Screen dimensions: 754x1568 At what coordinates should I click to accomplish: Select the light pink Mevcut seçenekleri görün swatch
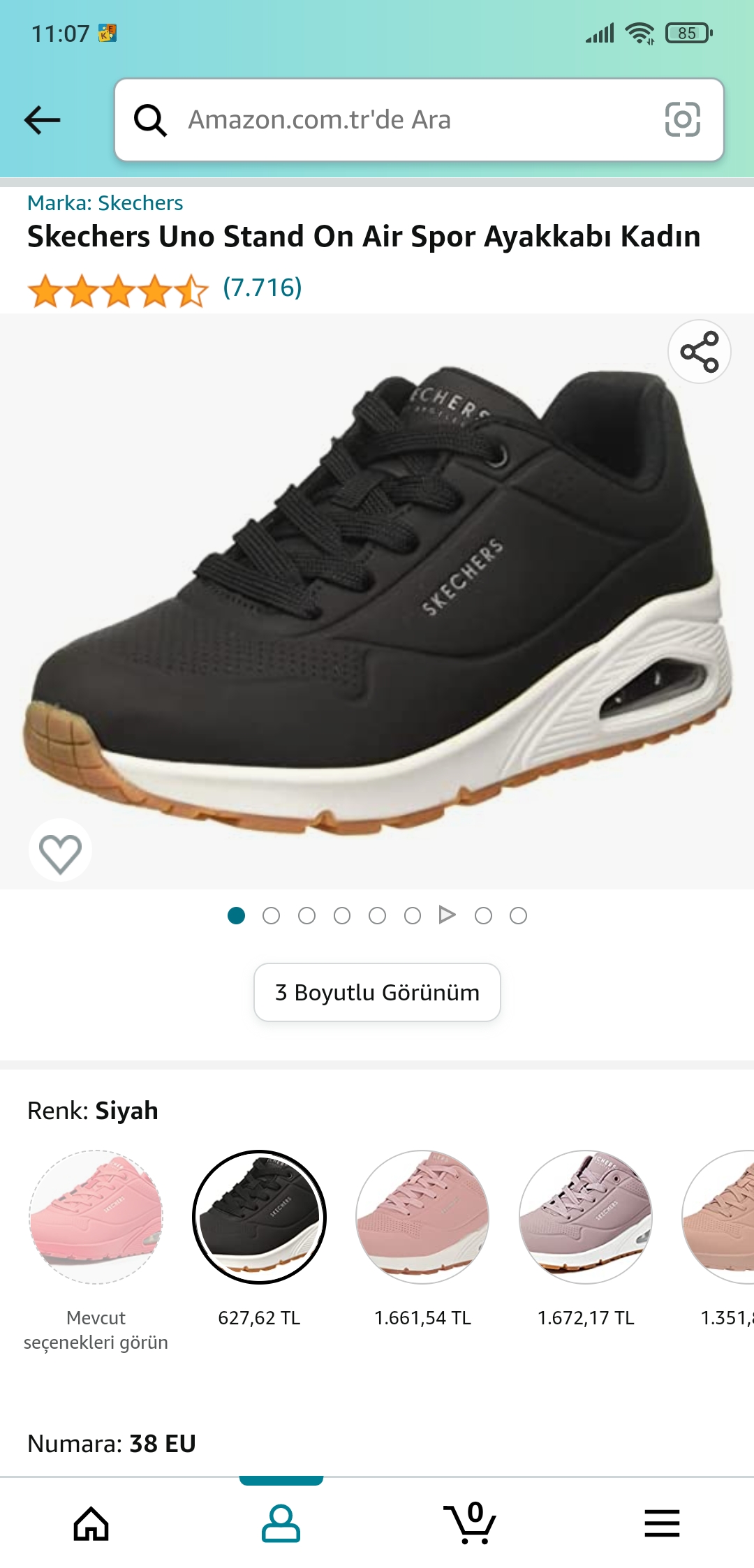(96, 1217)
